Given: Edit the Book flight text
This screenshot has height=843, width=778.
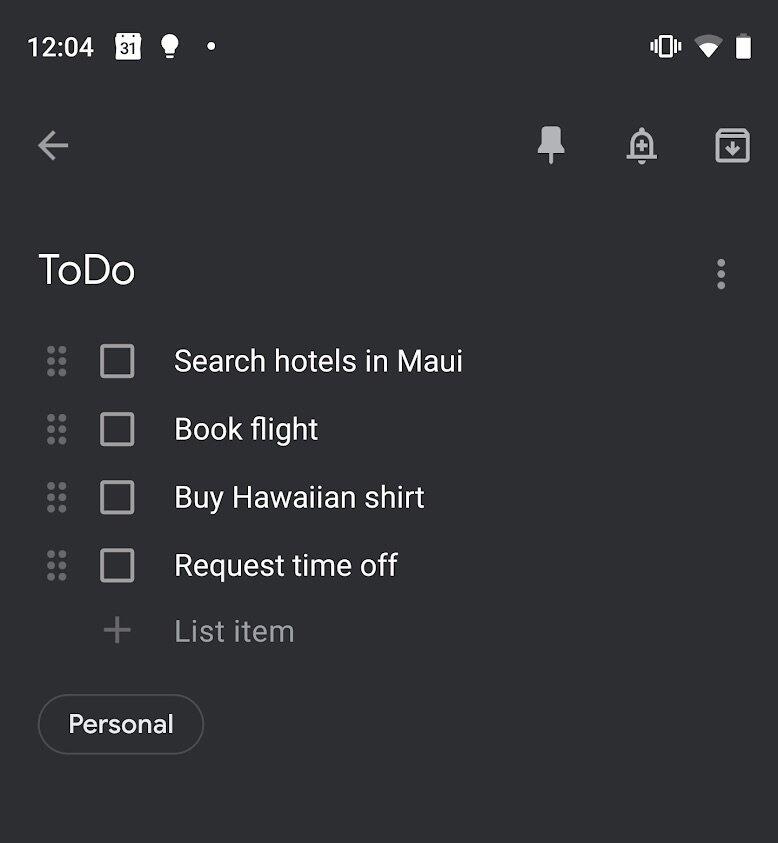Looking at the screenshot, I should point(246,429).
